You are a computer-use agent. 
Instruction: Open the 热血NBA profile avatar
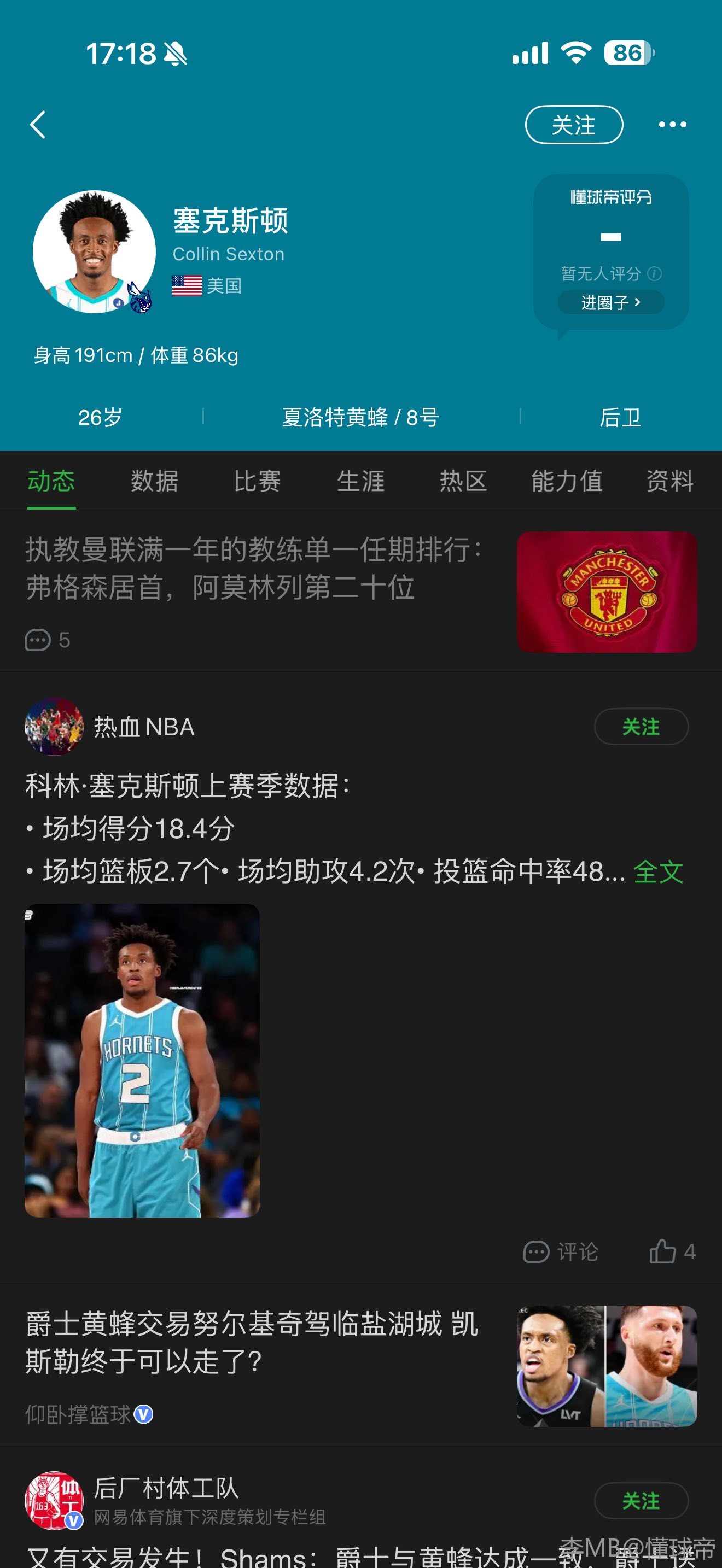54,727
